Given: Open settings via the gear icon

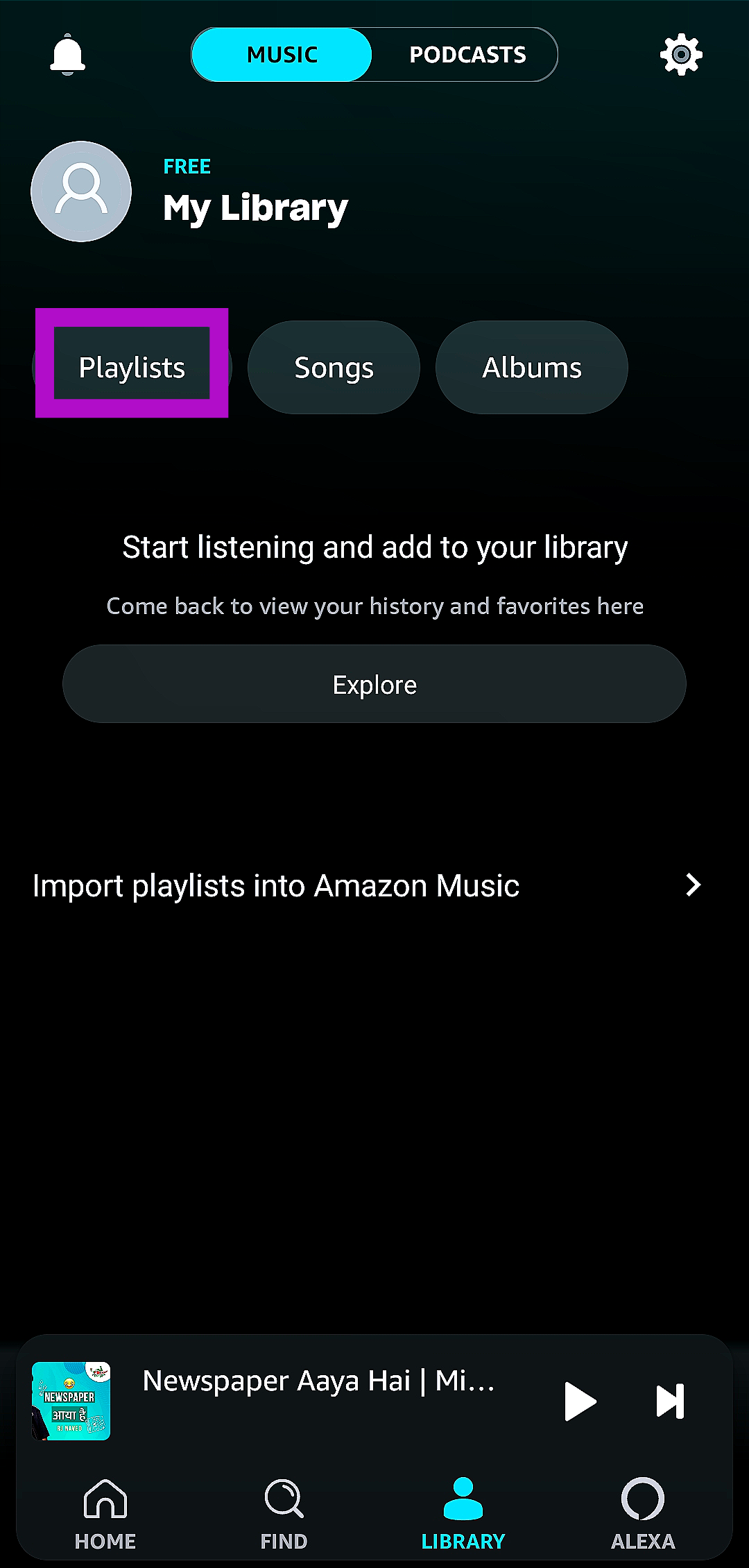Looking at the screenshot, I should click(x=681, y=54).
